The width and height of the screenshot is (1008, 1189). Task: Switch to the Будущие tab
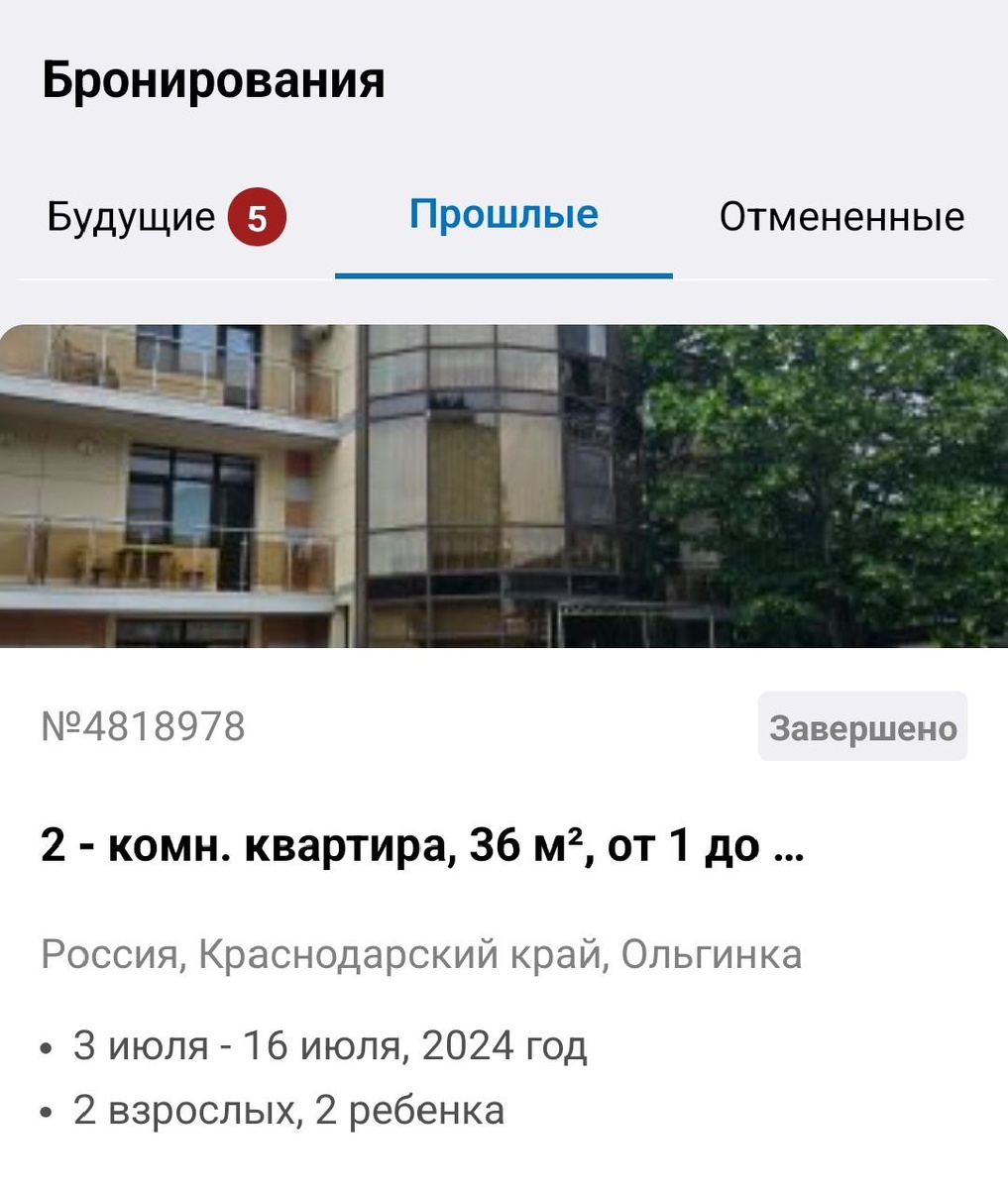132,216
